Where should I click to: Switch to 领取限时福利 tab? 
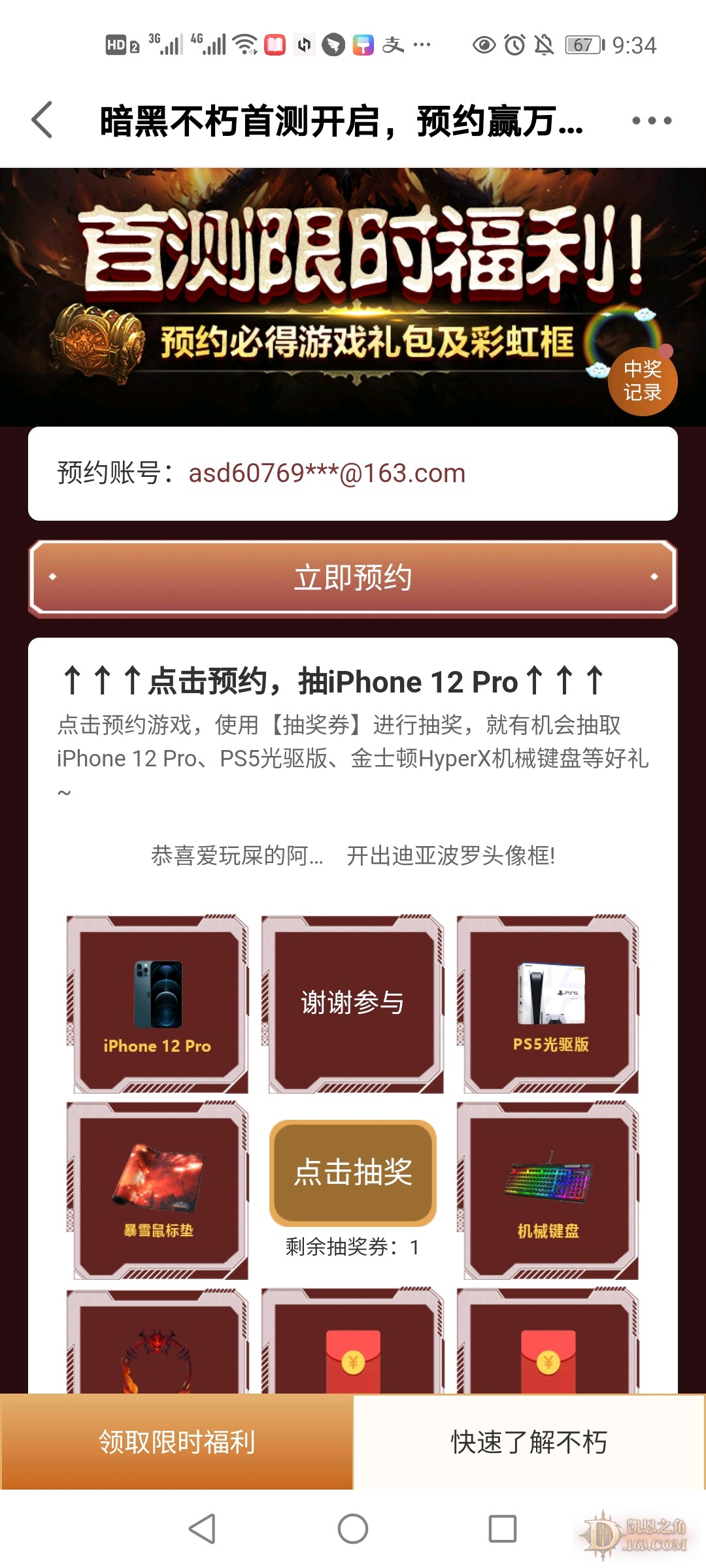(176, 1443)
